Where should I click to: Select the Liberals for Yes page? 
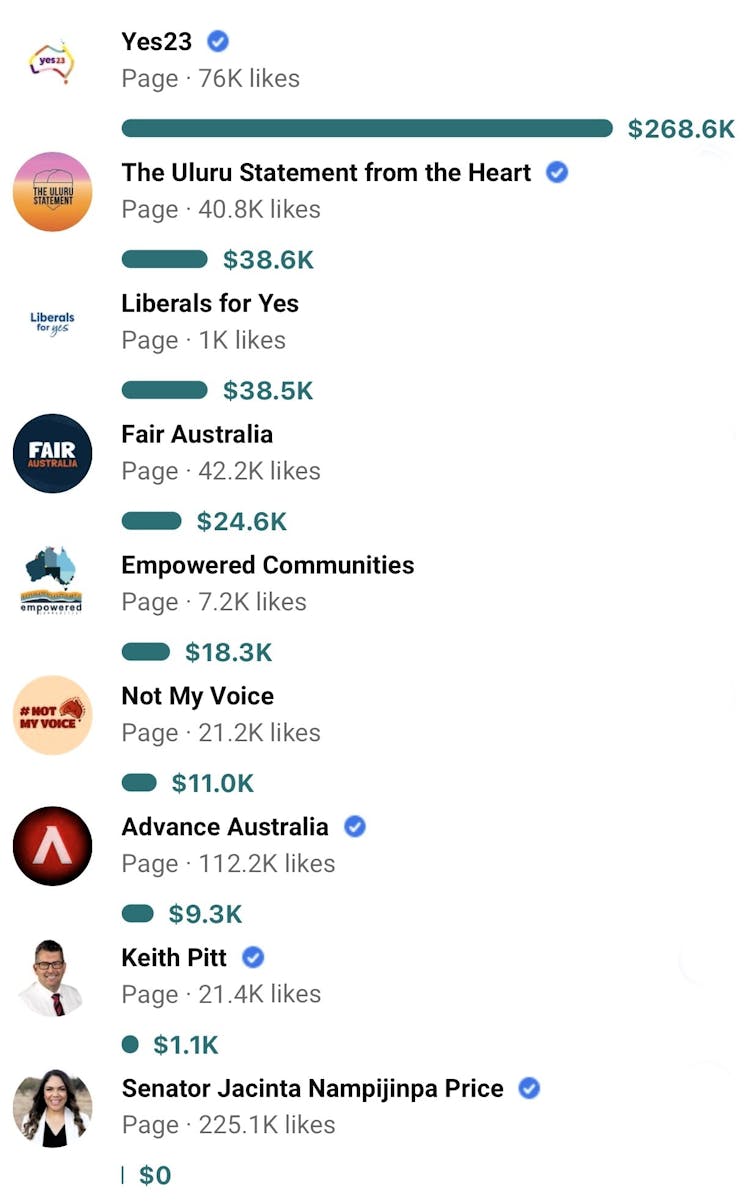210,304
